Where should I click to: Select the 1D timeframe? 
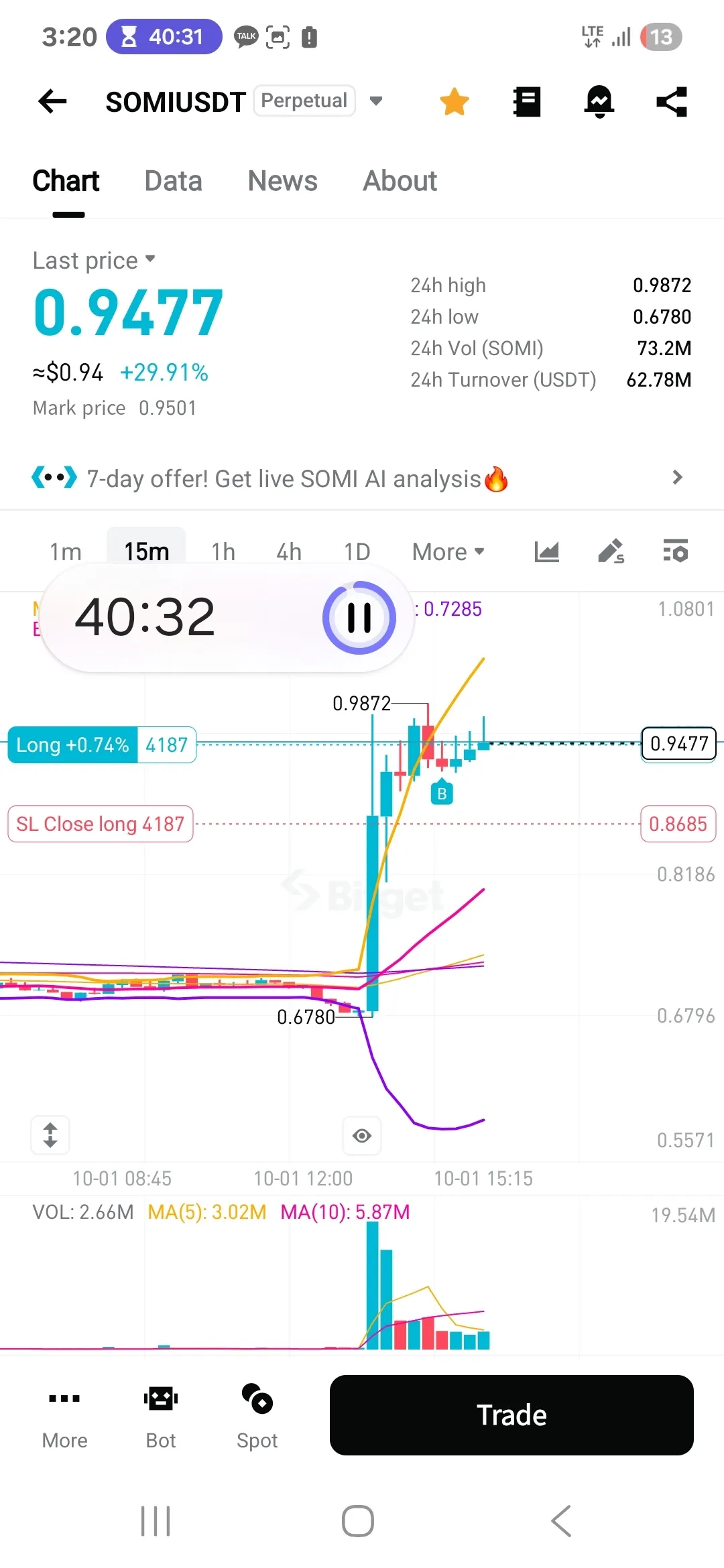point(357,552)
